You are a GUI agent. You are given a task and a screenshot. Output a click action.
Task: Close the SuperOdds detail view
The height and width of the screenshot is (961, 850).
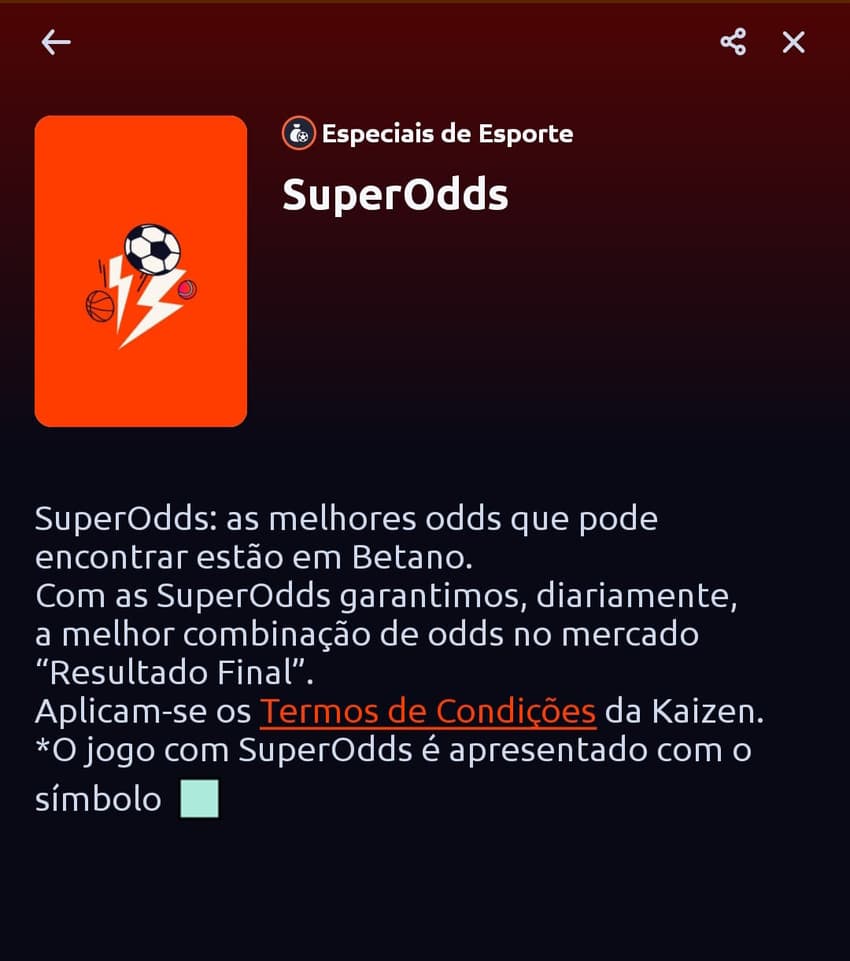click(793, 42)
